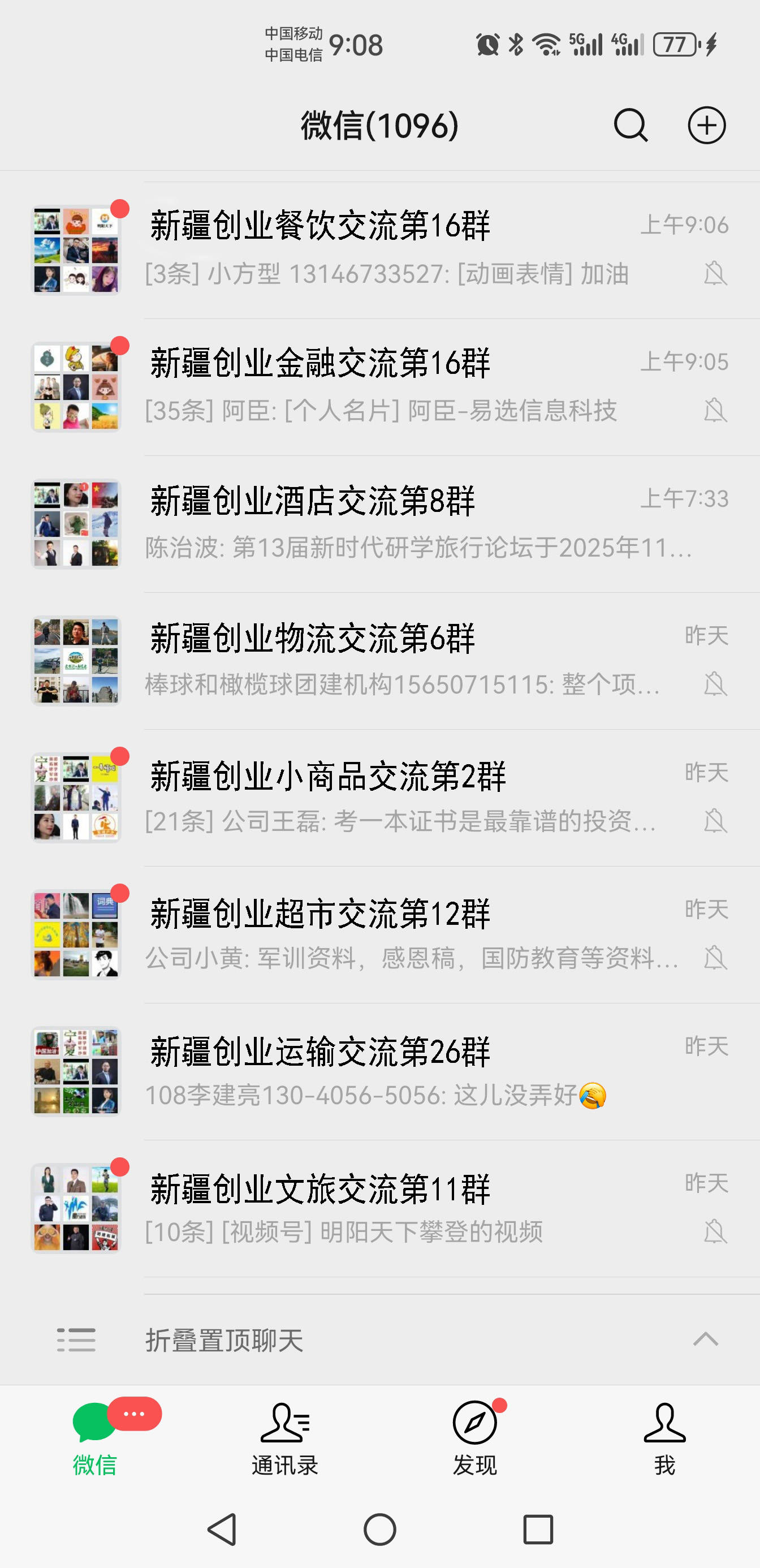Tap the system back button
The width and height of the screenshot is (760, 1568).
222,1529
